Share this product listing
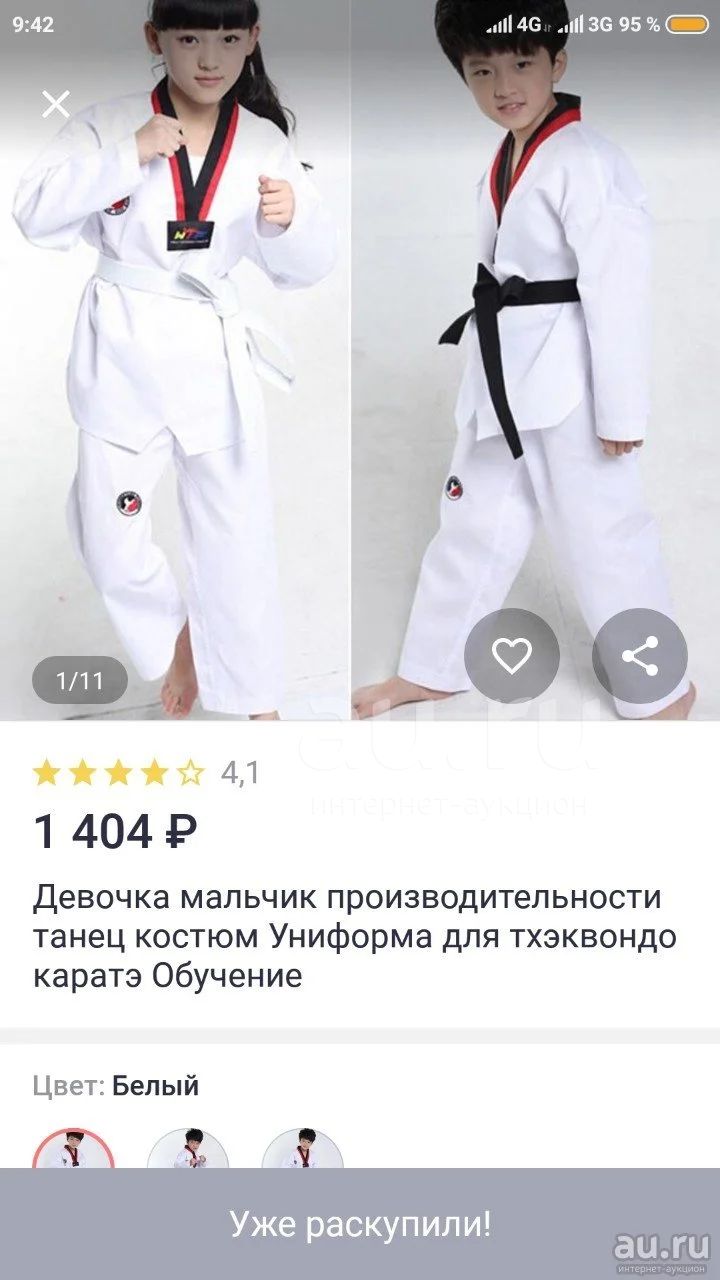Screen dimensions: 720x1280 point(640,656)
